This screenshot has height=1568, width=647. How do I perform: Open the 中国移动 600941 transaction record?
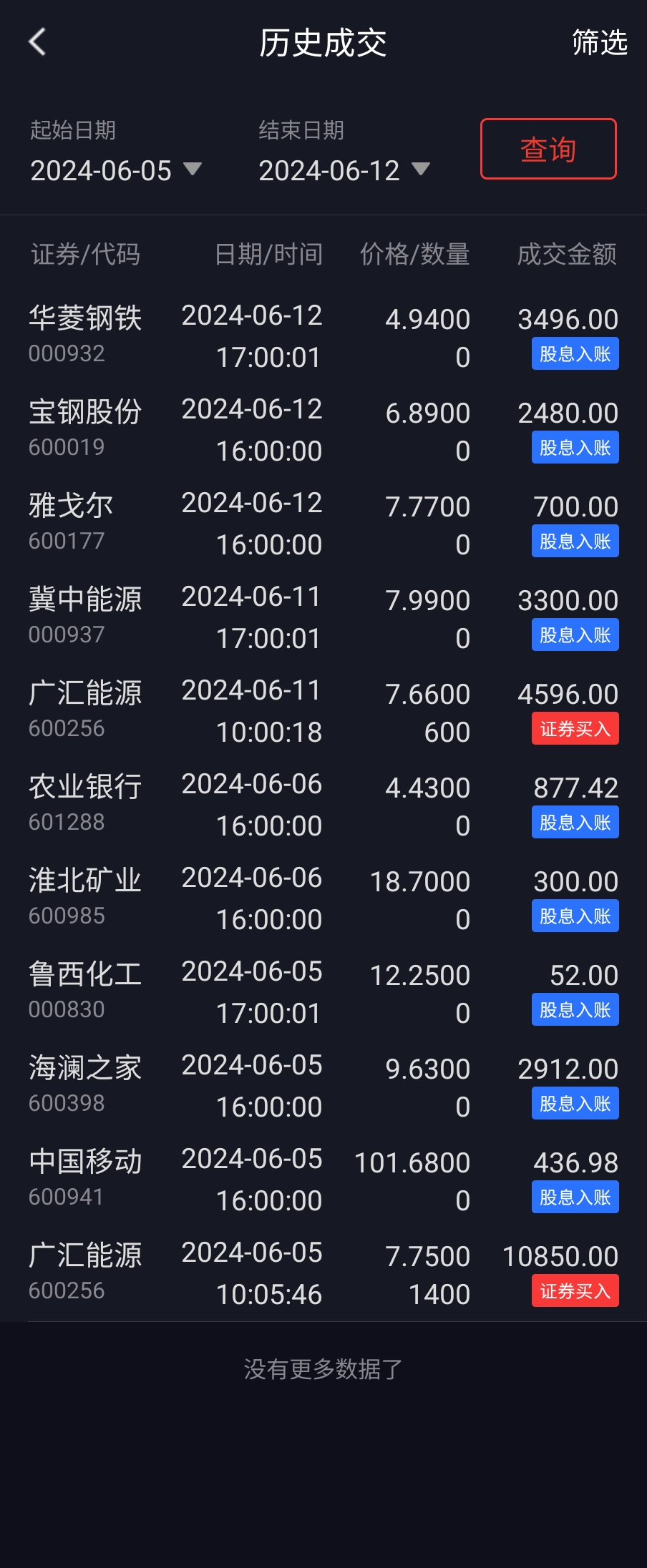coord(323,1180)
